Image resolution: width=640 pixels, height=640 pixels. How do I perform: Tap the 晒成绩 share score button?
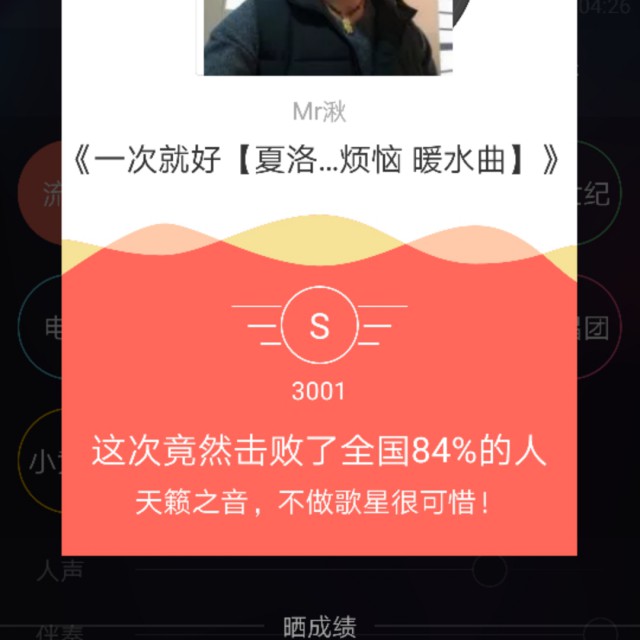(x=319, y=627)
